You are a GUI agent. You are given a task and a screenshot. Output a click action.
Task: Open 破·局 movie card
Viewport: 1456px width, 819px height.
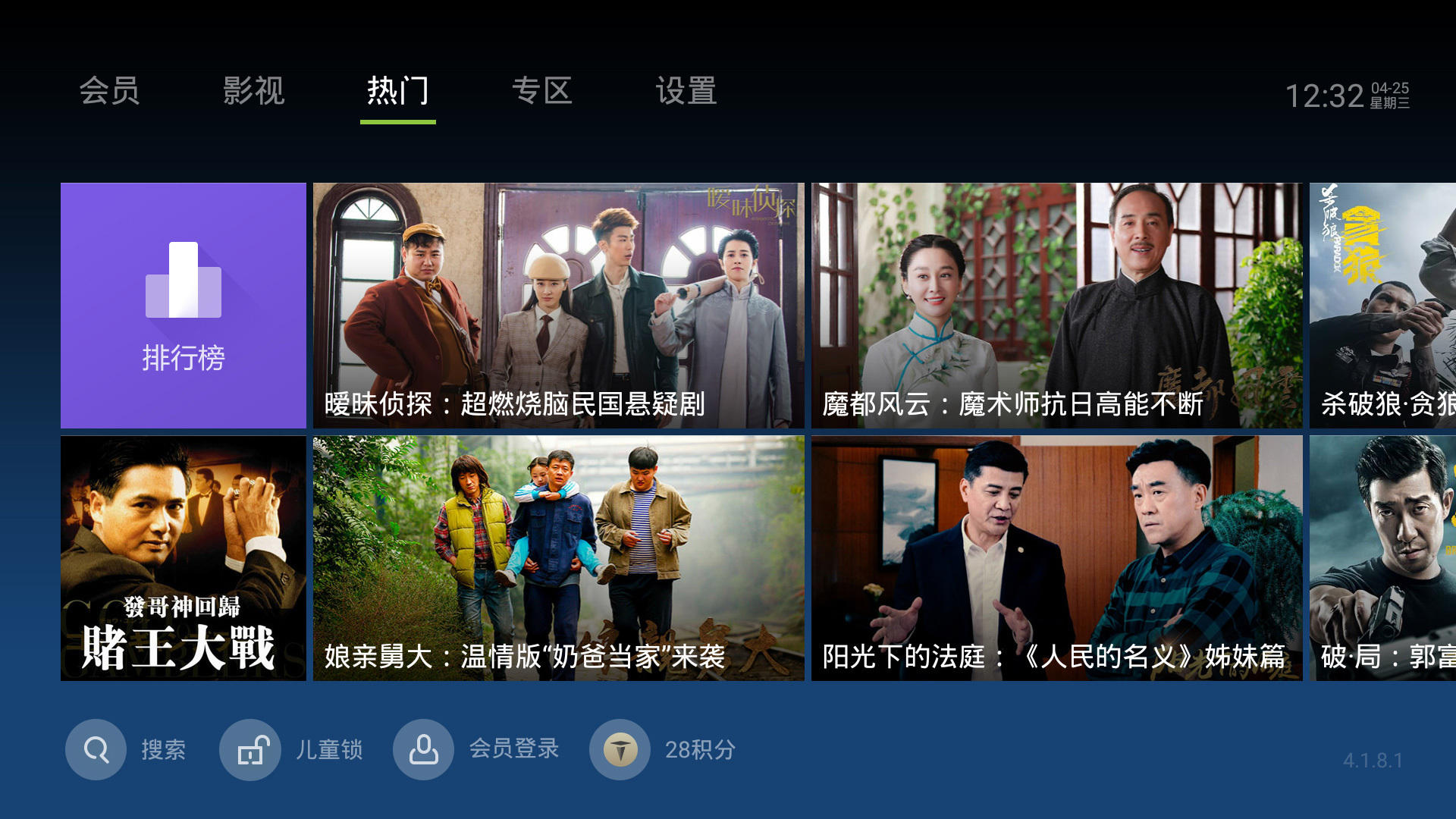click(1382, 558)
